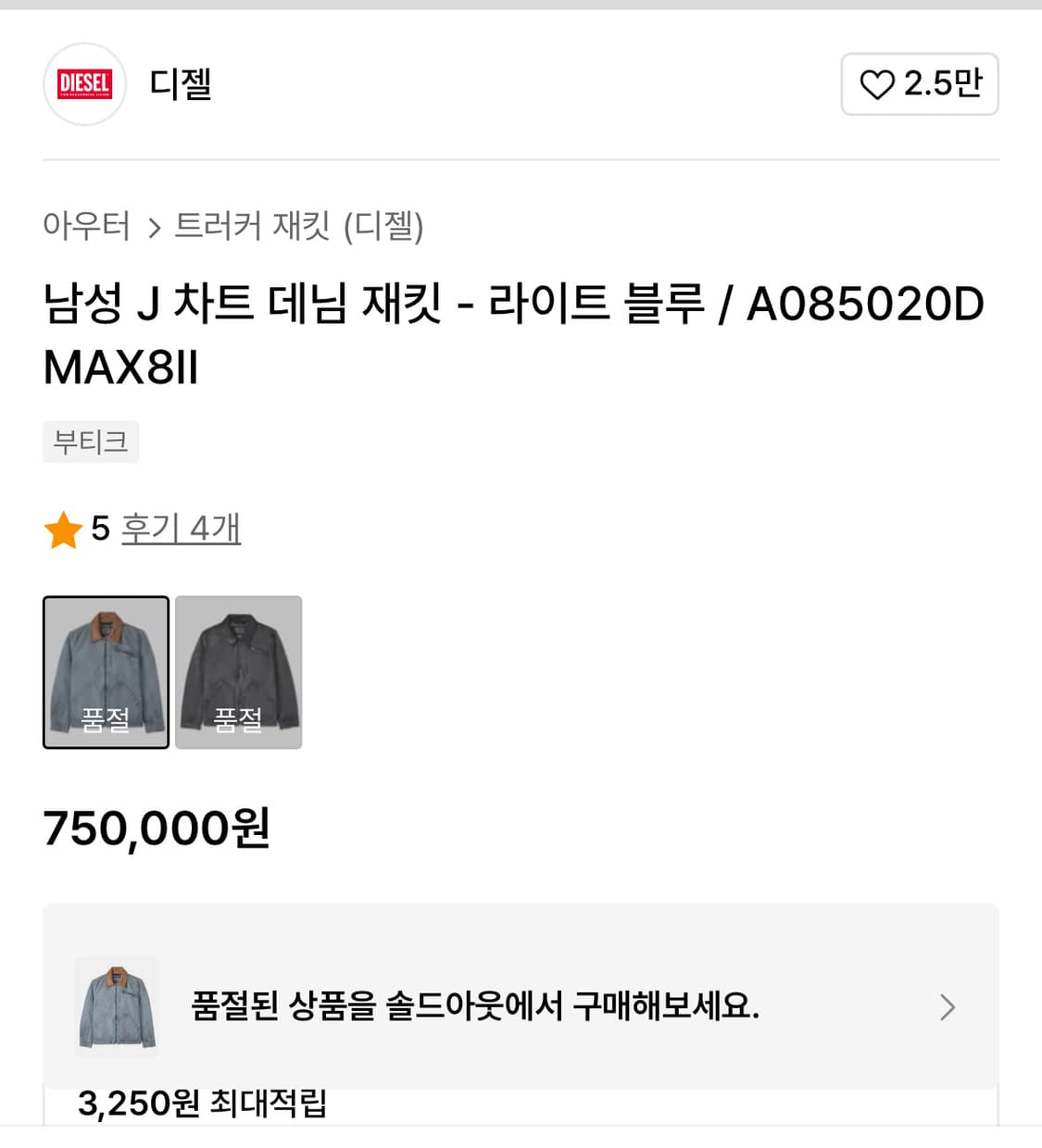
Task: Click the star rating icon
Action: pos(63,529)
